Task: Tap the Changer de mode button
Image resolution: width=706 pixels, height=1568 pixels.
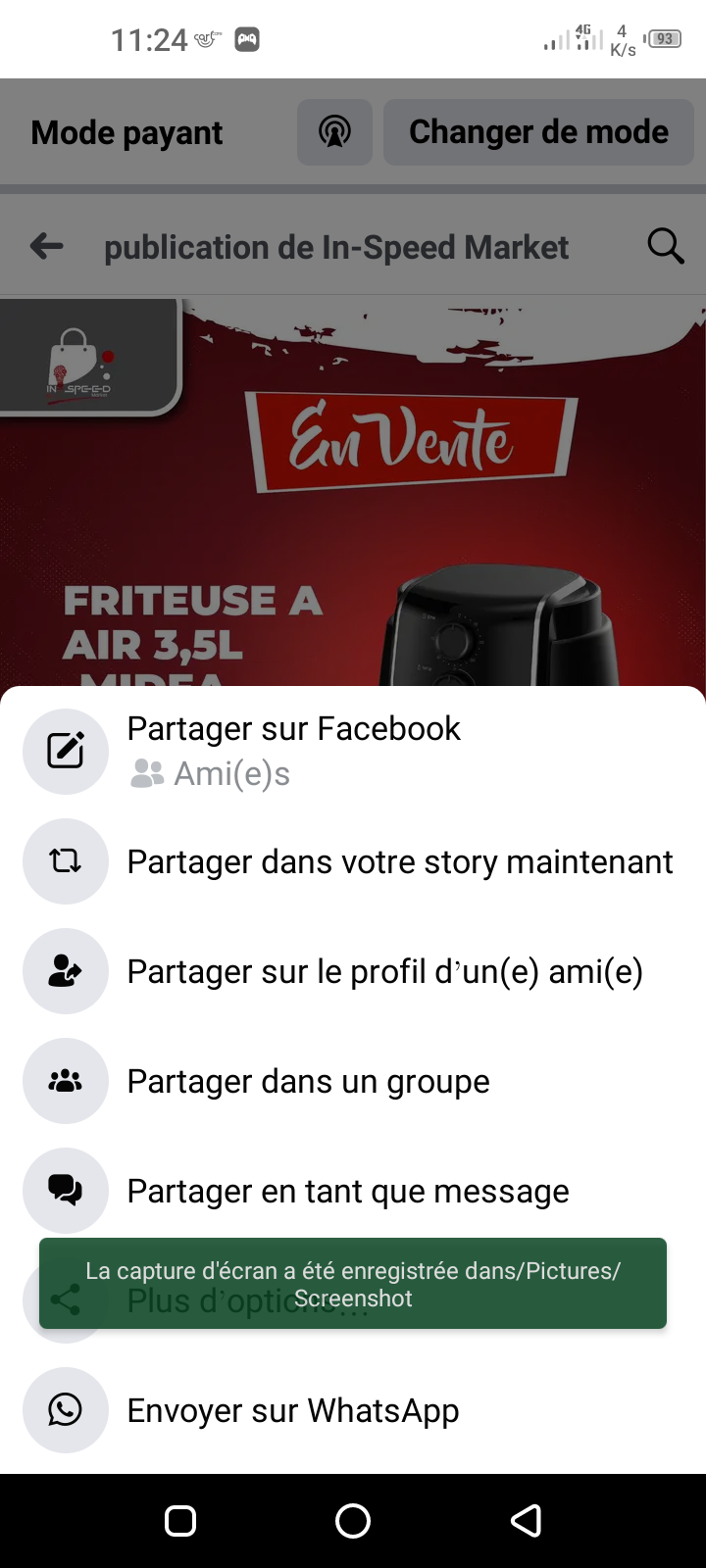Action: click(x=538, y=132)
